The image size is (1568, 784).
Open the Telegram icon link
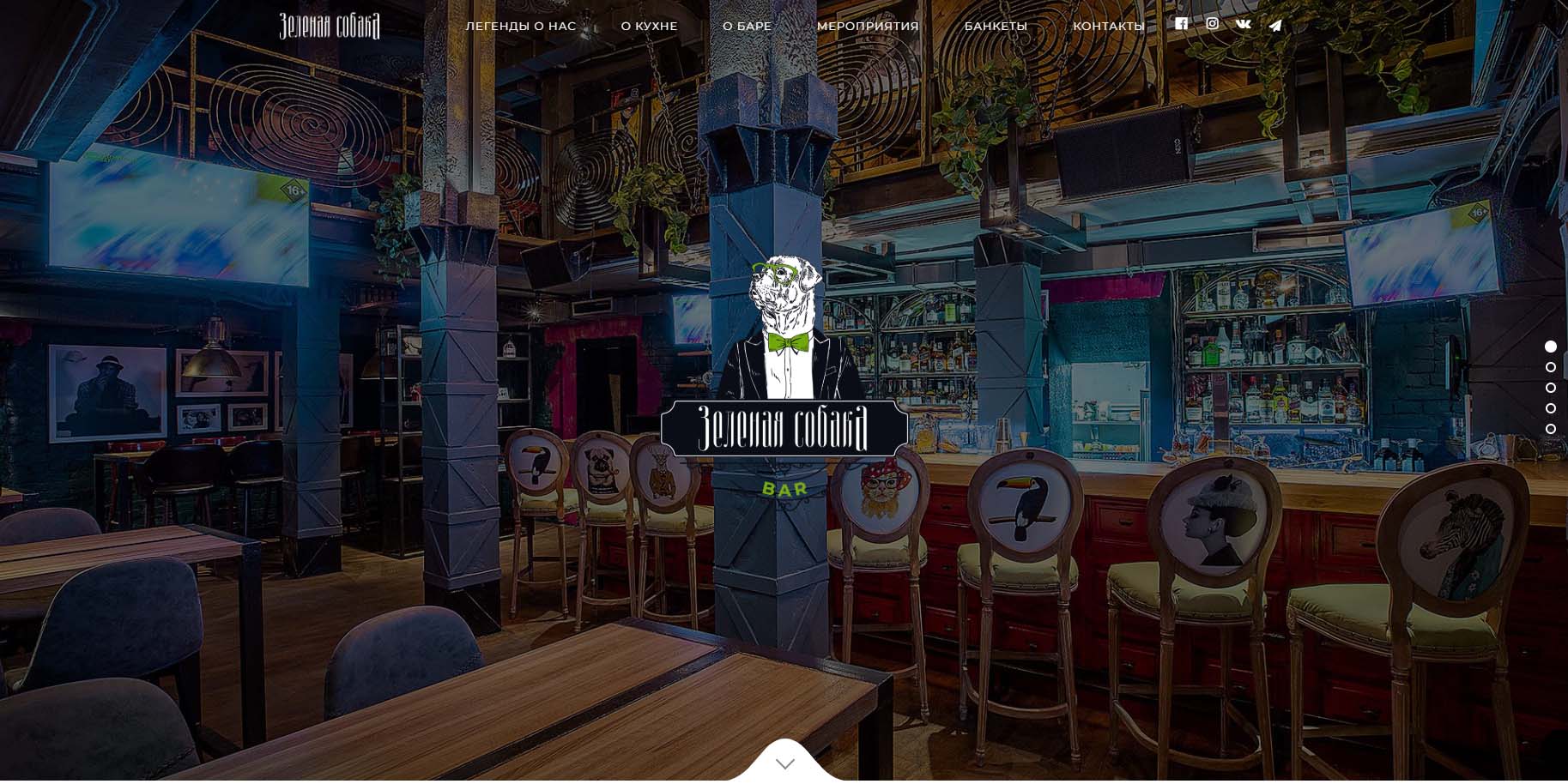1275,25
